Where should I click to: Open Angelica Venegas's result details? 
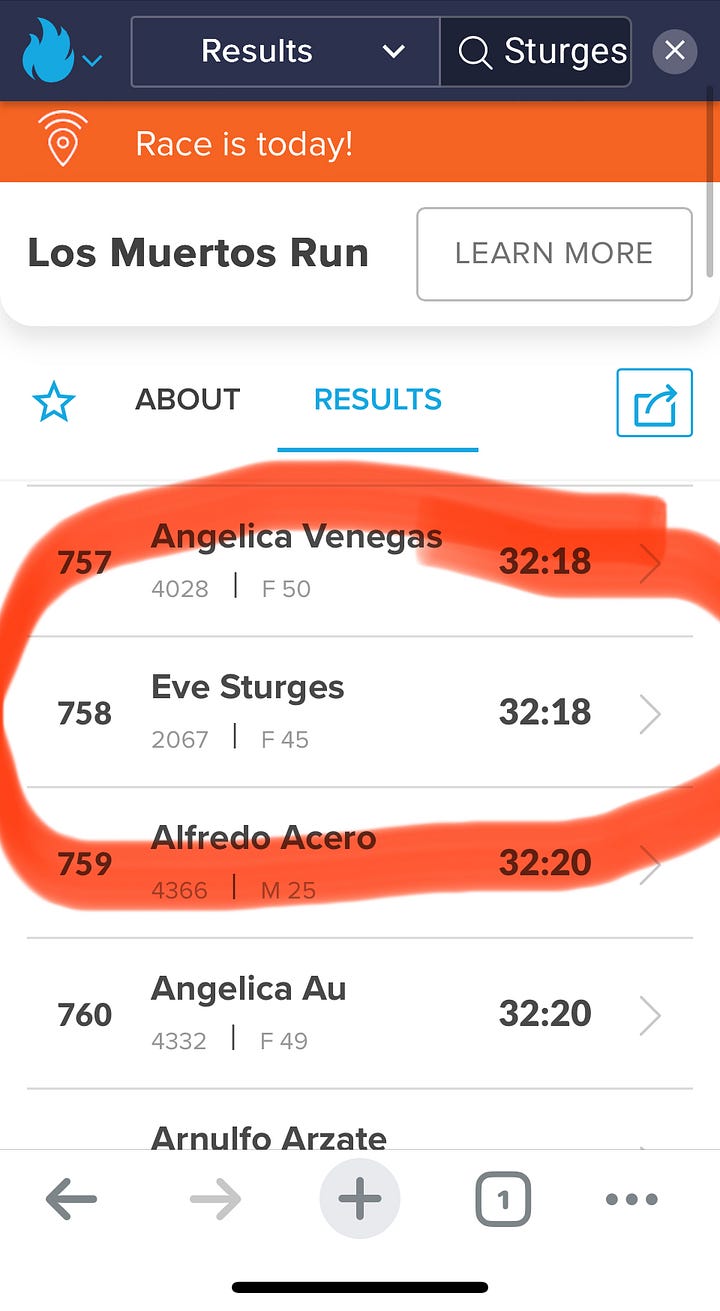360,562
